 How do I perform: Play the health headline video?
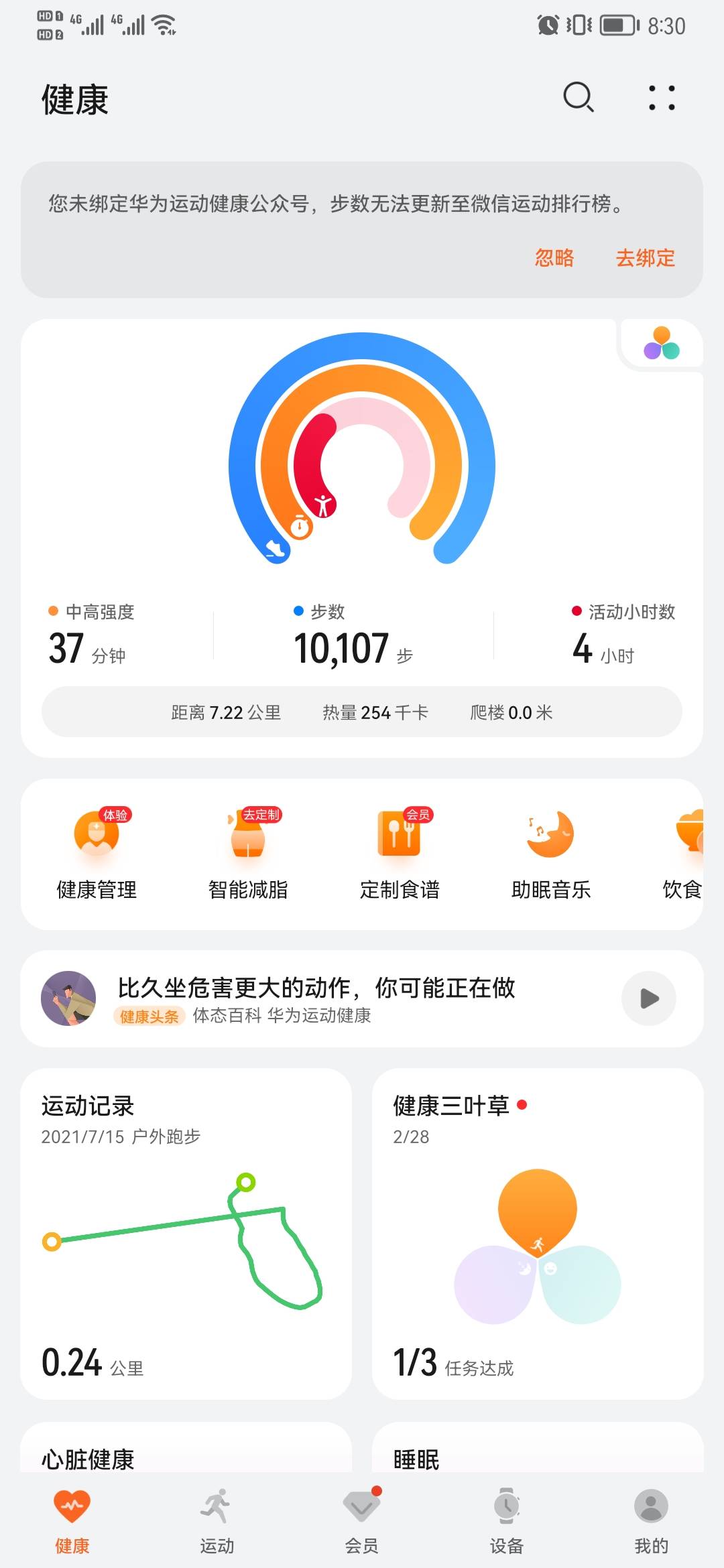click(648, 998)
